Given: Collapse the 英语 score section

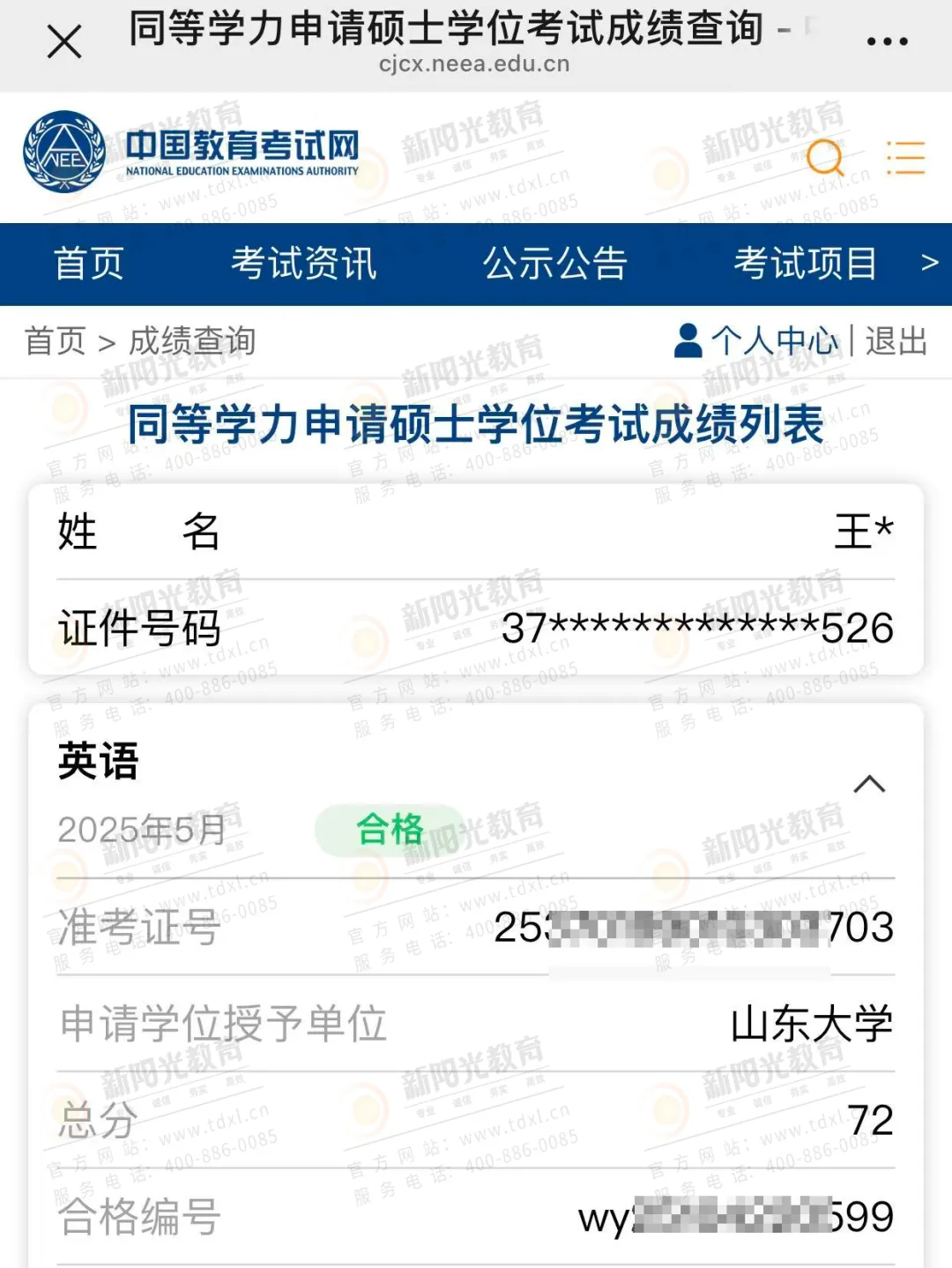Looking at the screenshot, I should point(869,784).
